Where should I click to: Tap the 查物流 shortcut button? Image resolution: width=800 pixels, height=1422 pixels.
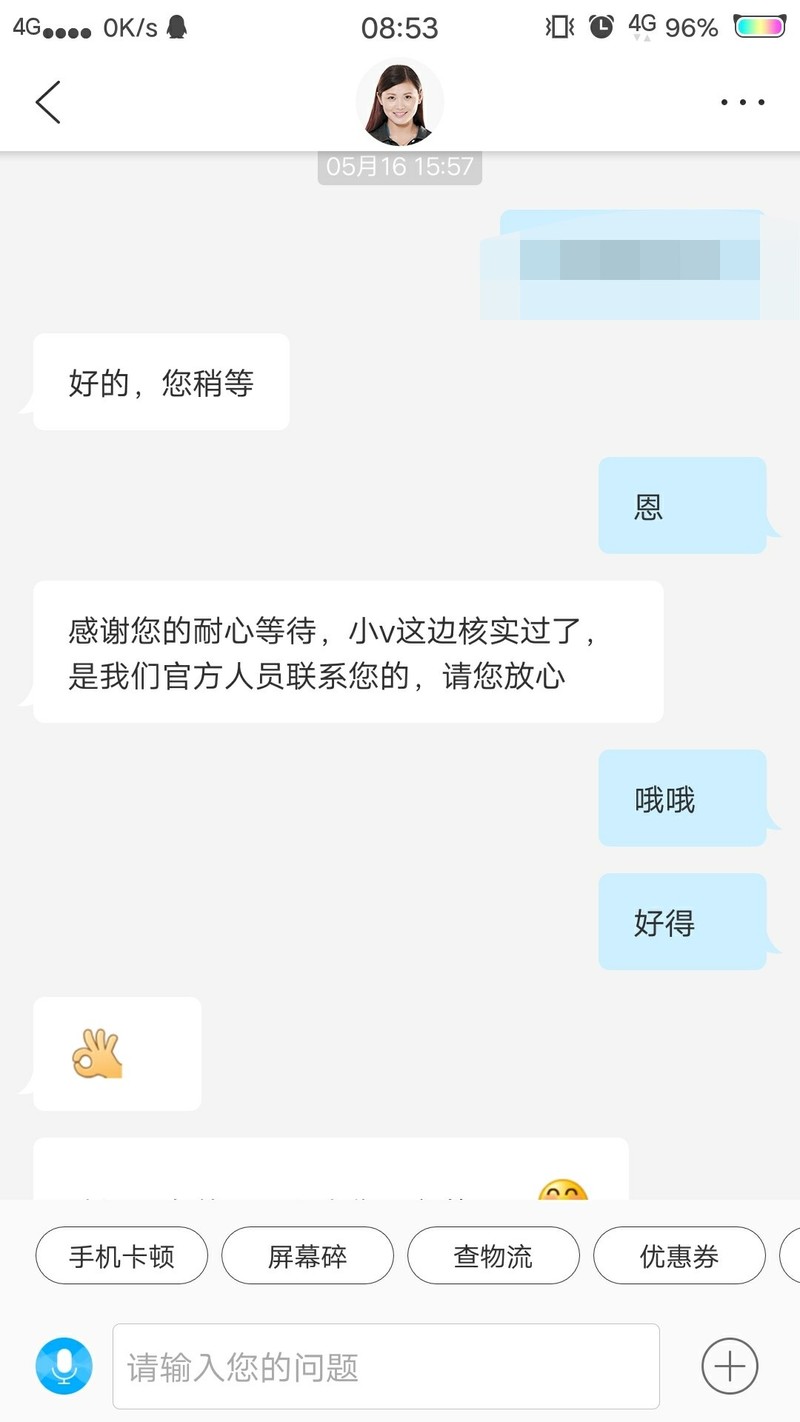pos(493,1256)
